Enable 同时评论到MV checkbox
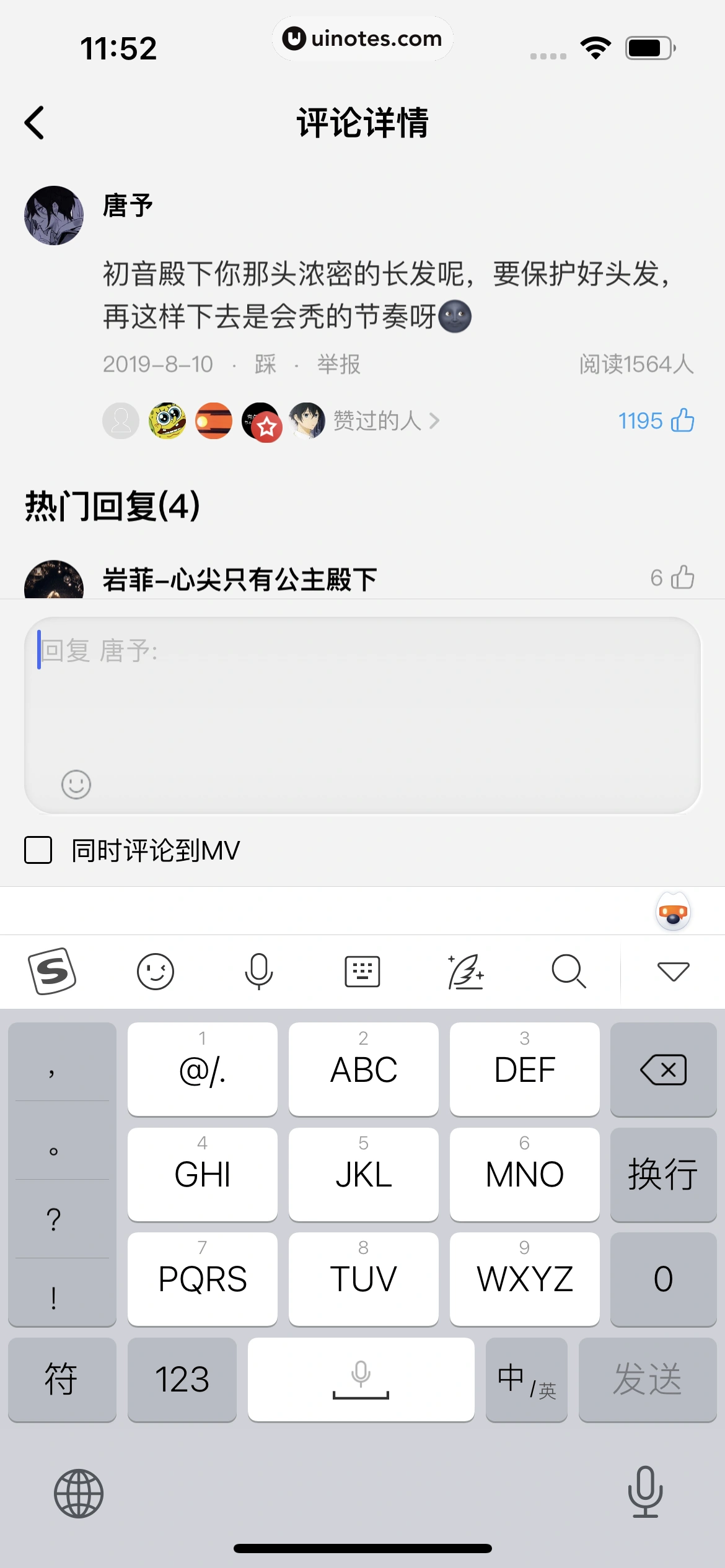725x1568 pixels. 37,851
